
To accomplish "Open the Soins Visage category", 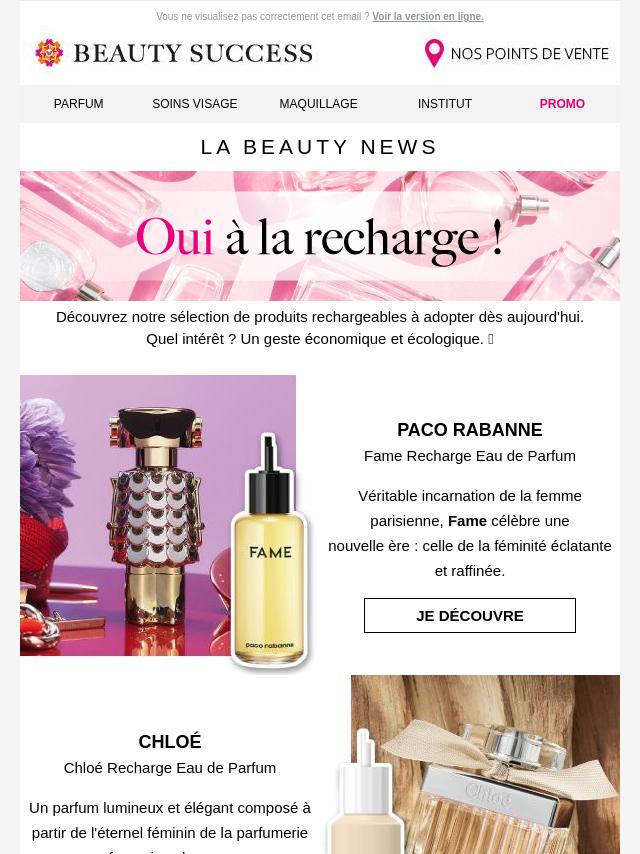I will (x=195, y=104).
